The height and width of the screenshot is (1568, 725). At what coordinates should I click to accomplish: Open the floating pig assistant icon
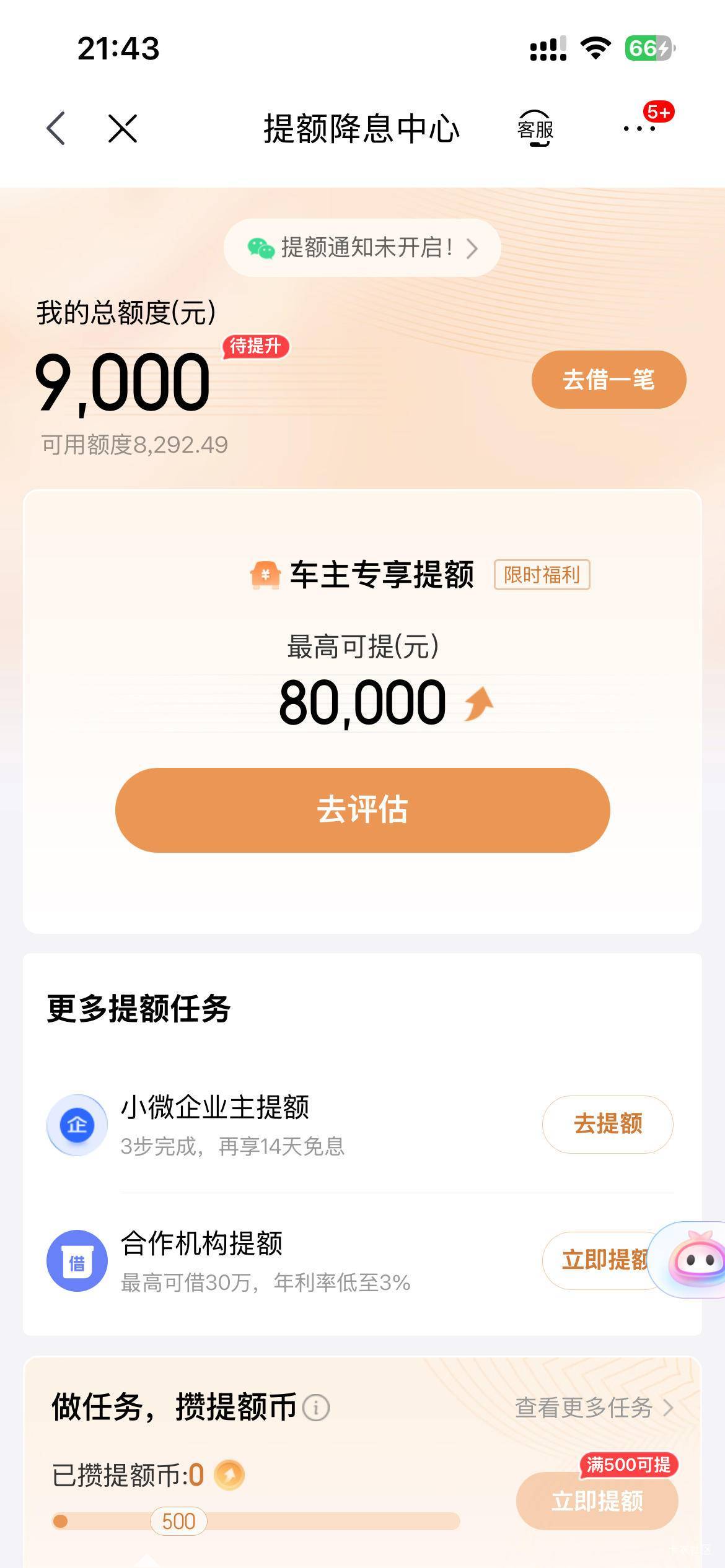click(693, 1260)
